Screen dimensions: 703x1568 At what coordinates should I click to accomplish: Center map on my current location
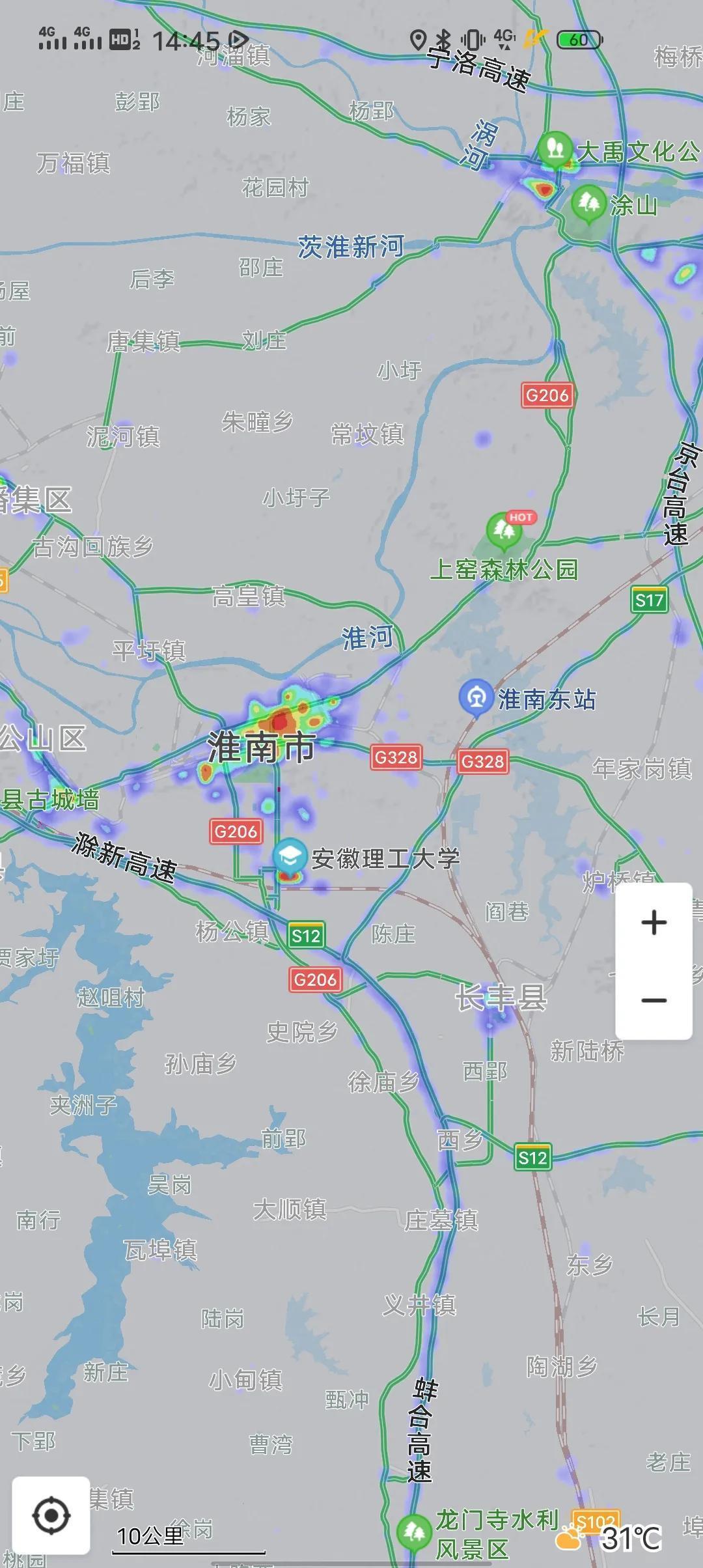(x=51, y=1516)
